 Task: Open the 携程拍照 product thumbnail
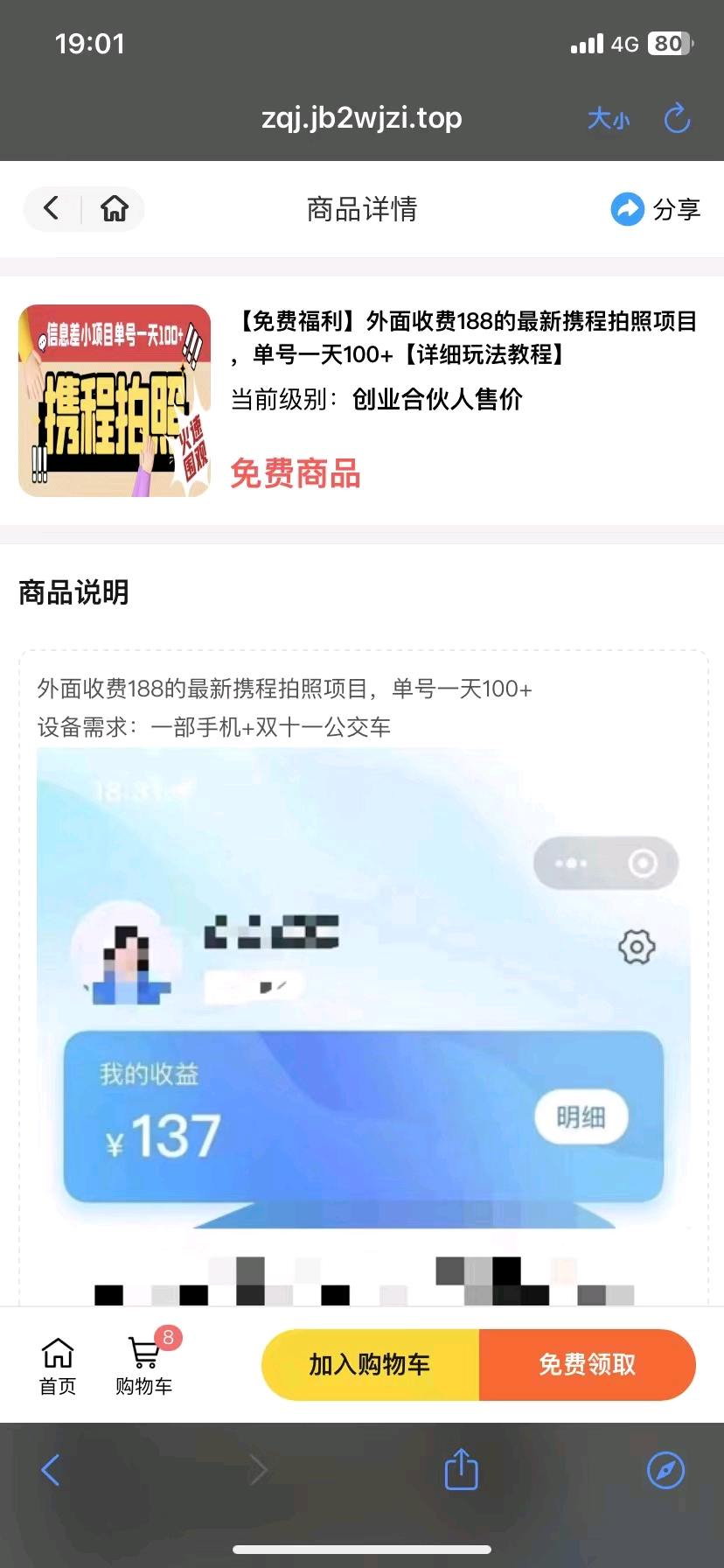[x=115, y=401]
